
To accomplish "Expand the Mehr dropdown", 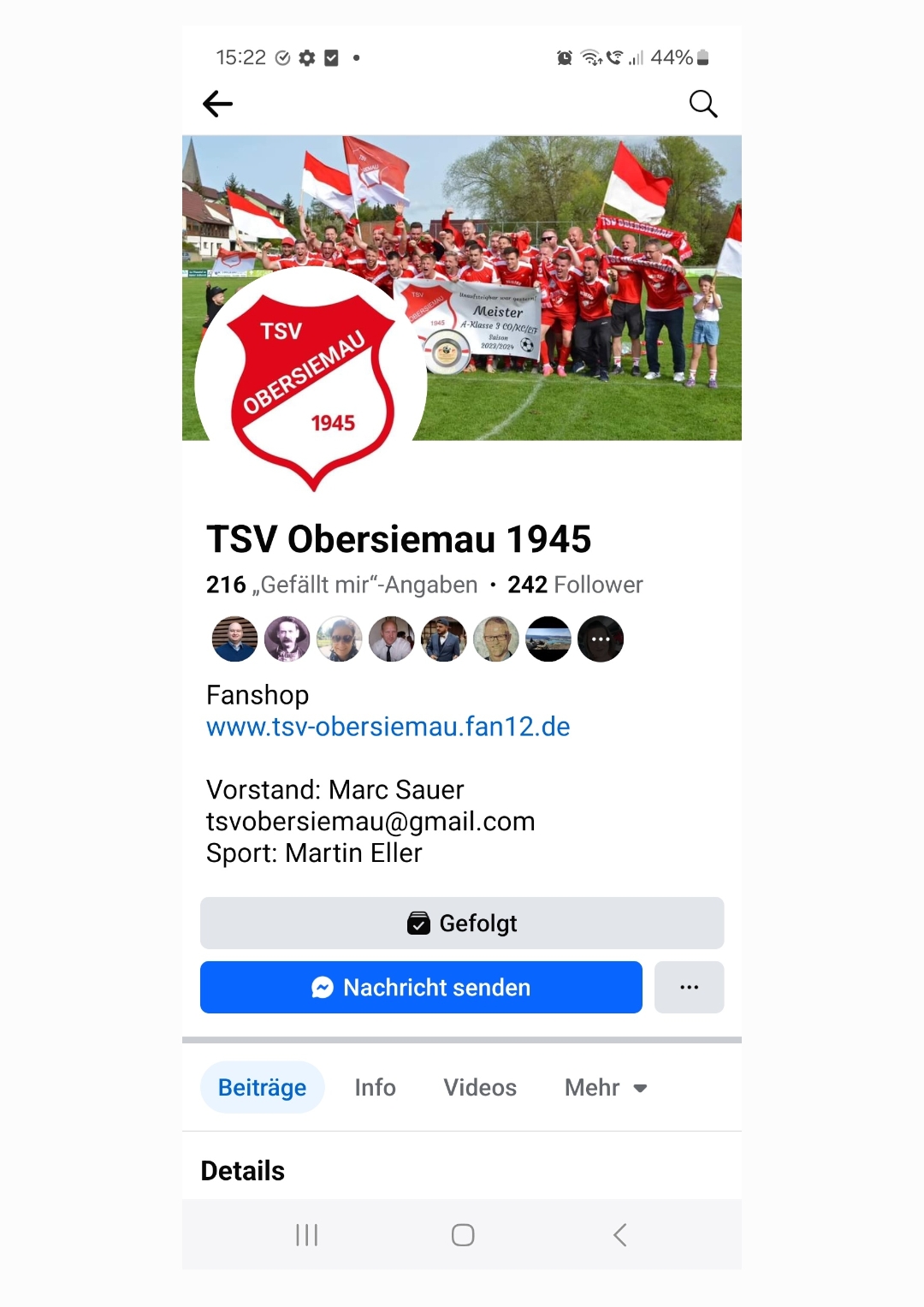I will point(605,1087).
